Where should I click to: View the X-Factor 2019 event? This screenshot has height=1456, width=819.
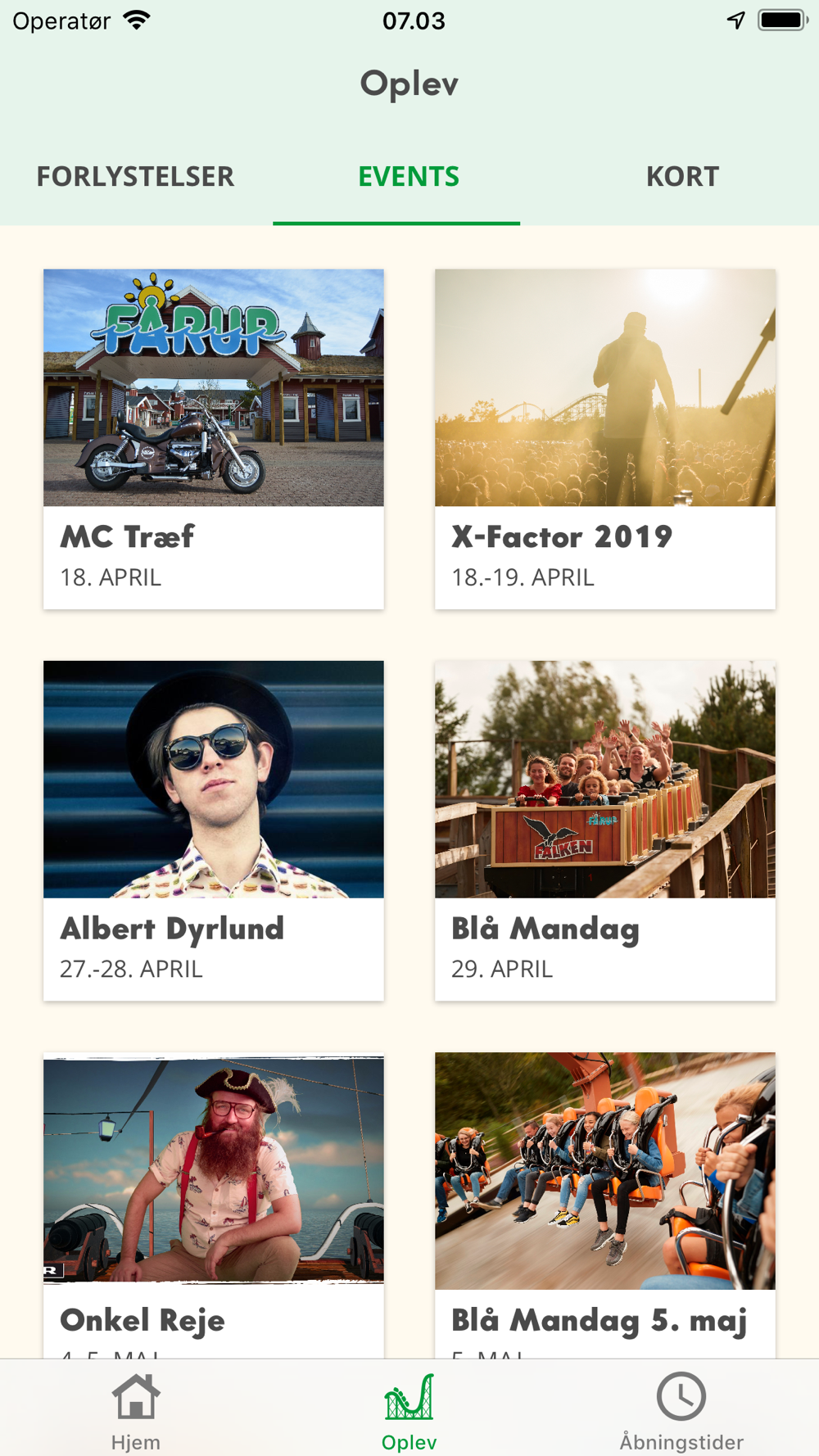point(604,439)
